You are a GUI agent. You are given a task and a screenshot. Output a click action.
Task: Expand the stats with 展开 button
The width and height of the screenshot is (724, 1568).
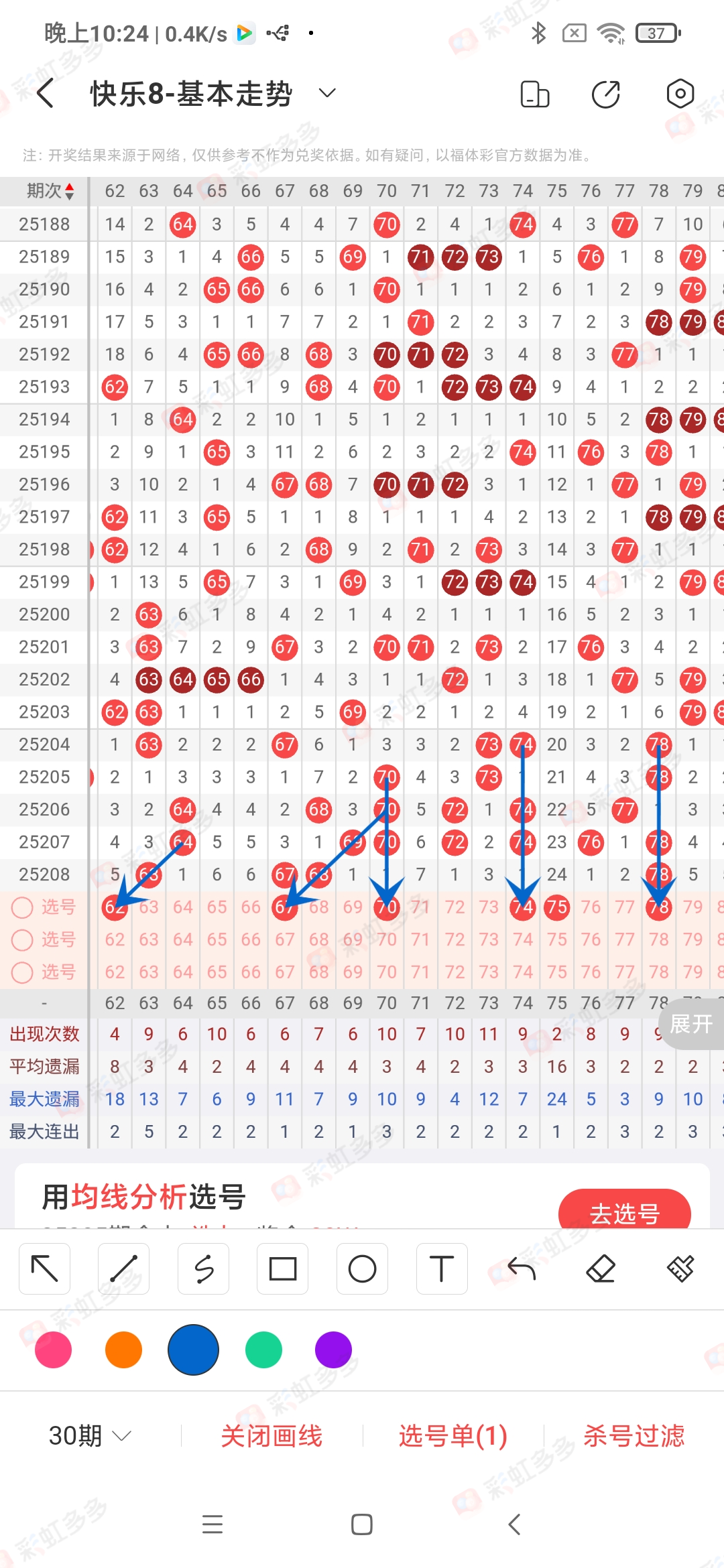click(x=692, y=1024)
